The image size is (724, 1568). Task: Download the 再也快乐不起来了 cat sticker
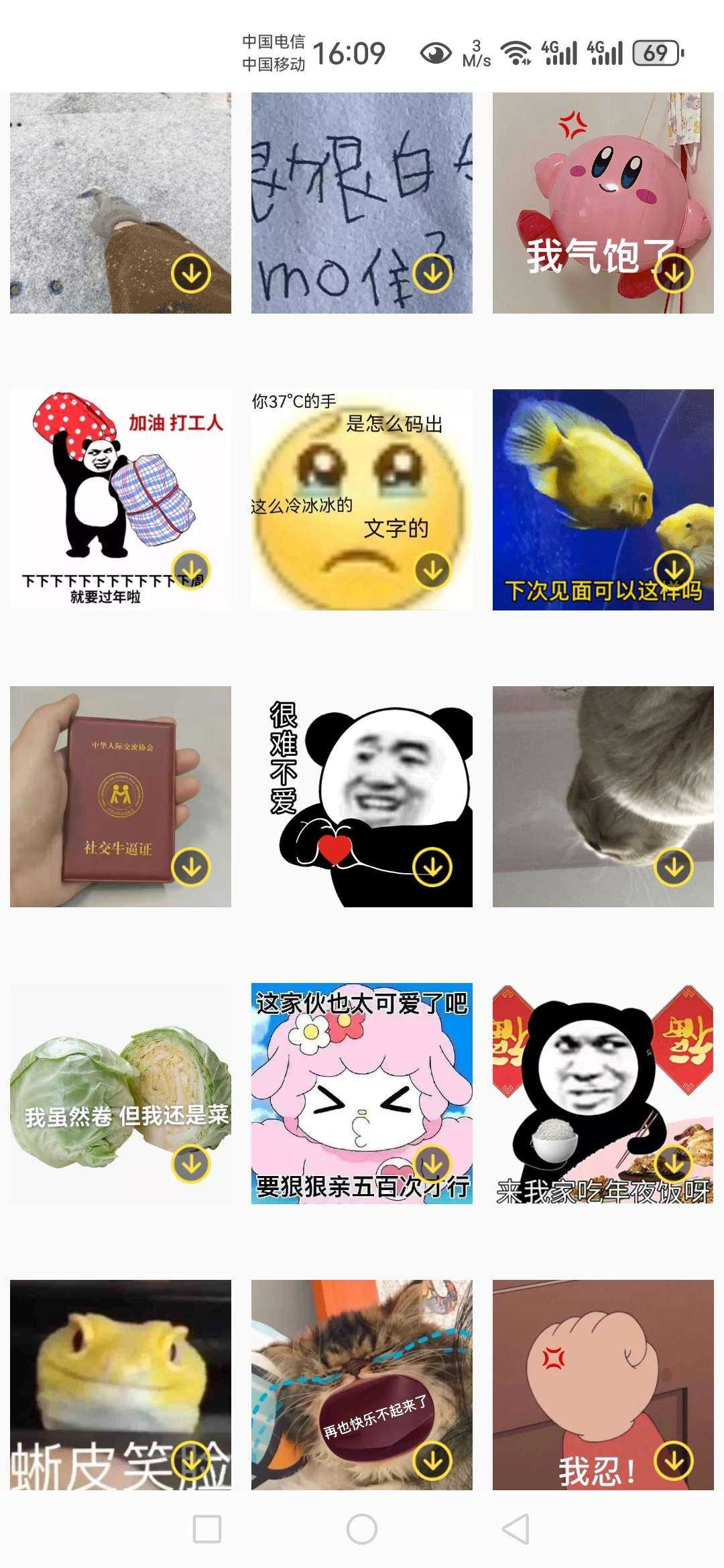point(432,1461)
